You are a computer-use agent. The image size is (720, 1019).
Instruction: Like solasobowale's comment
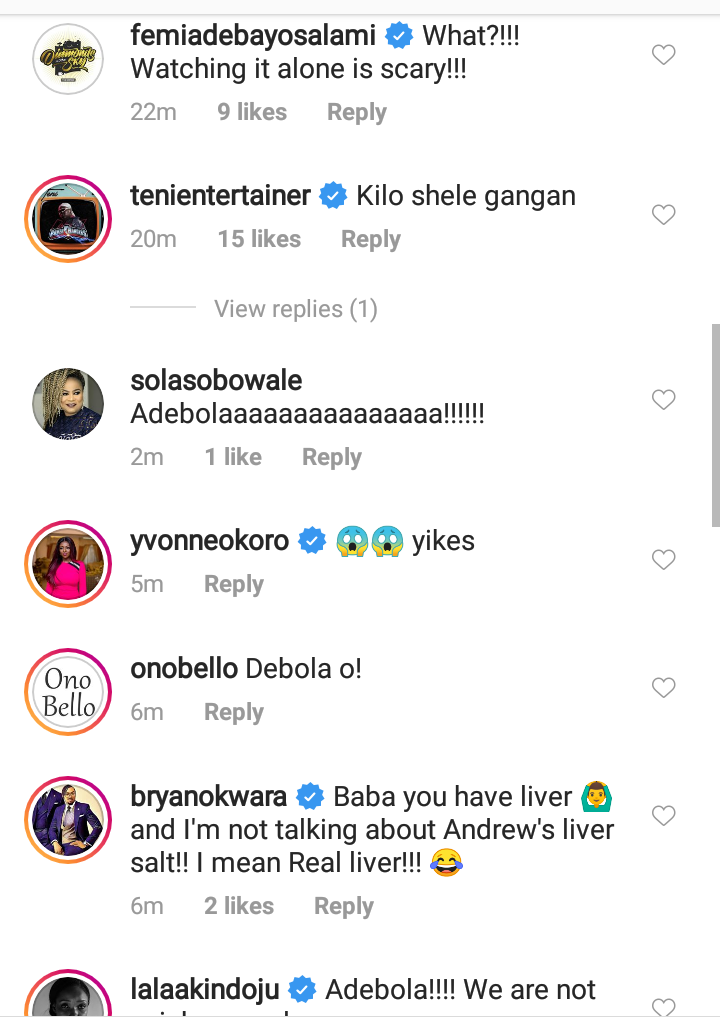664,400
